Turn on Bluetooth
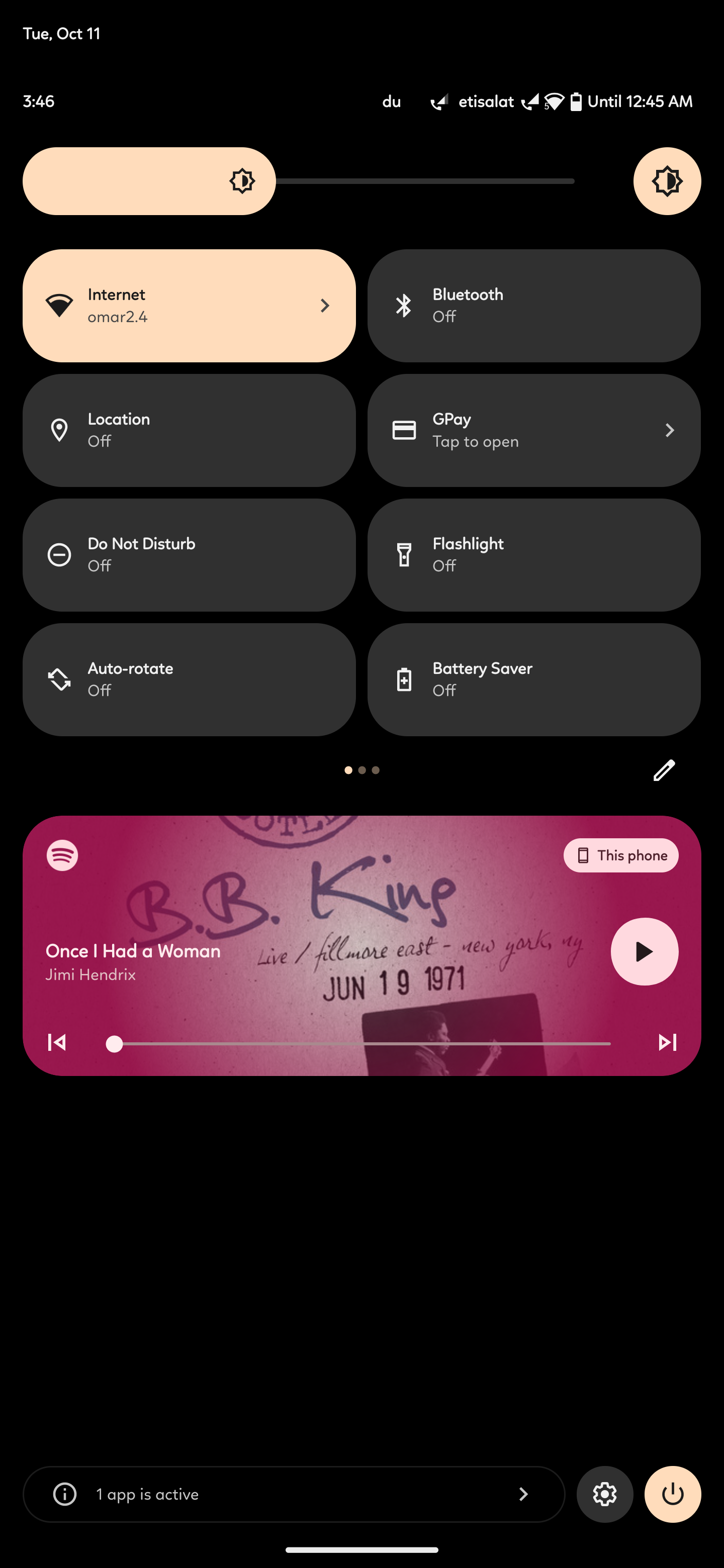 coord(533,306)
